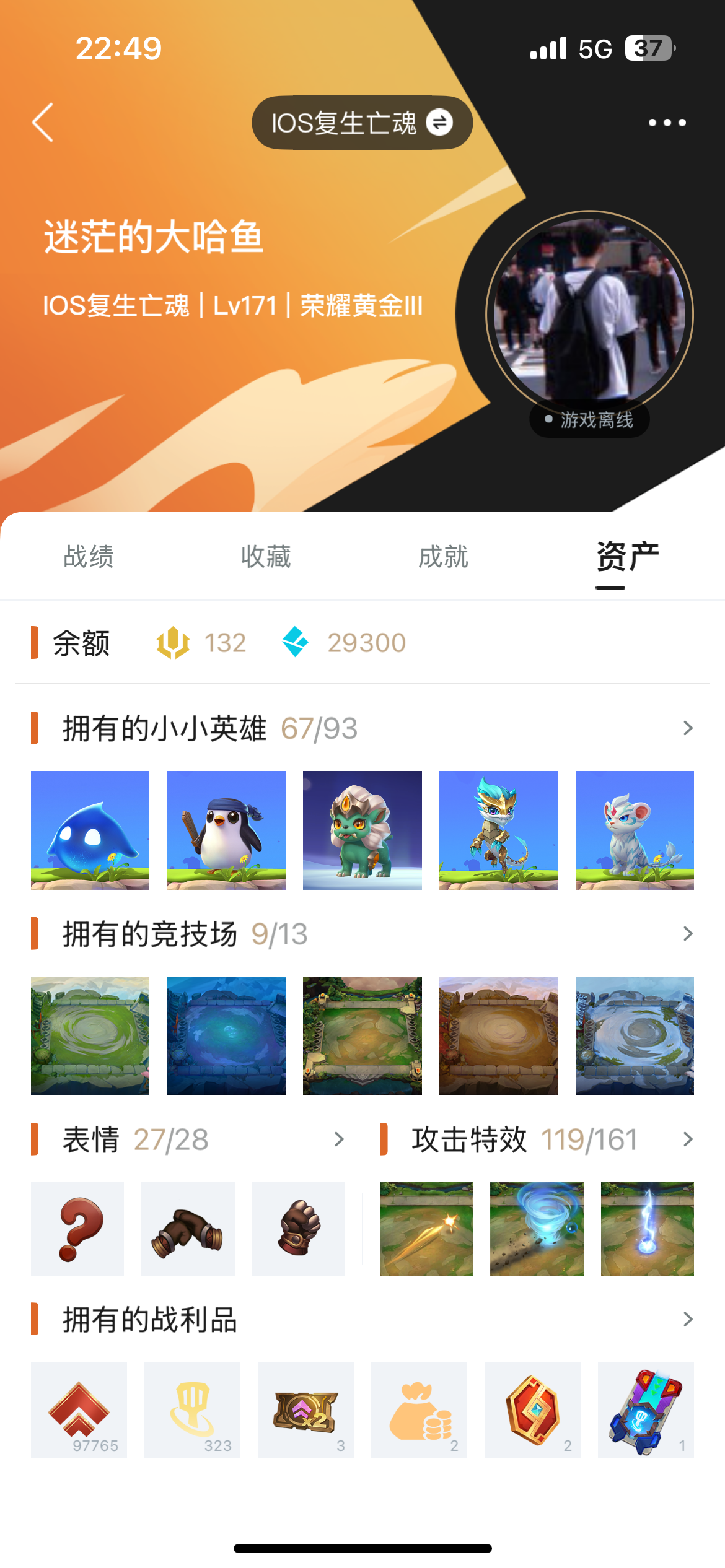Viewport: 725px width, 1568px height.
Task: Expand 拥有的竞技场 9/13 section
Action: click(362, 934)
